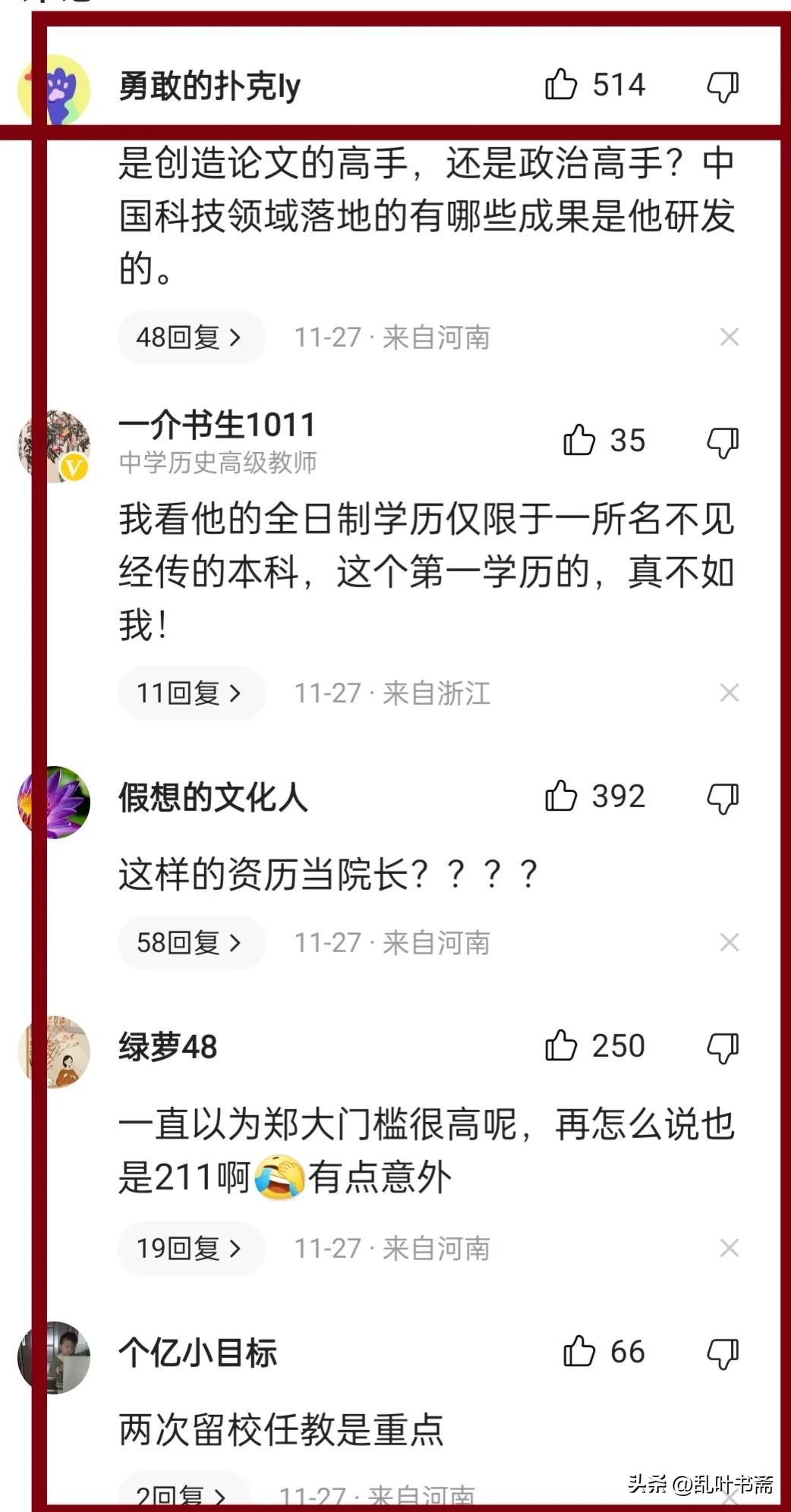Like 一介书生1011's comment
The image size is (791, 1512).
point(579,440)
